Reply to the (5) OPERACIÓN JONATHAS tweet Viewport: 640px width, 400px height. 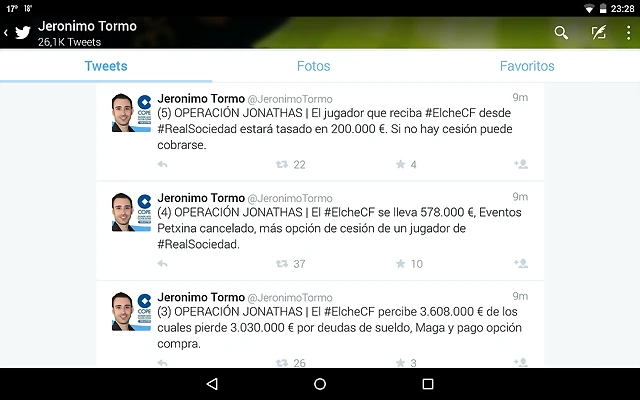162,164
